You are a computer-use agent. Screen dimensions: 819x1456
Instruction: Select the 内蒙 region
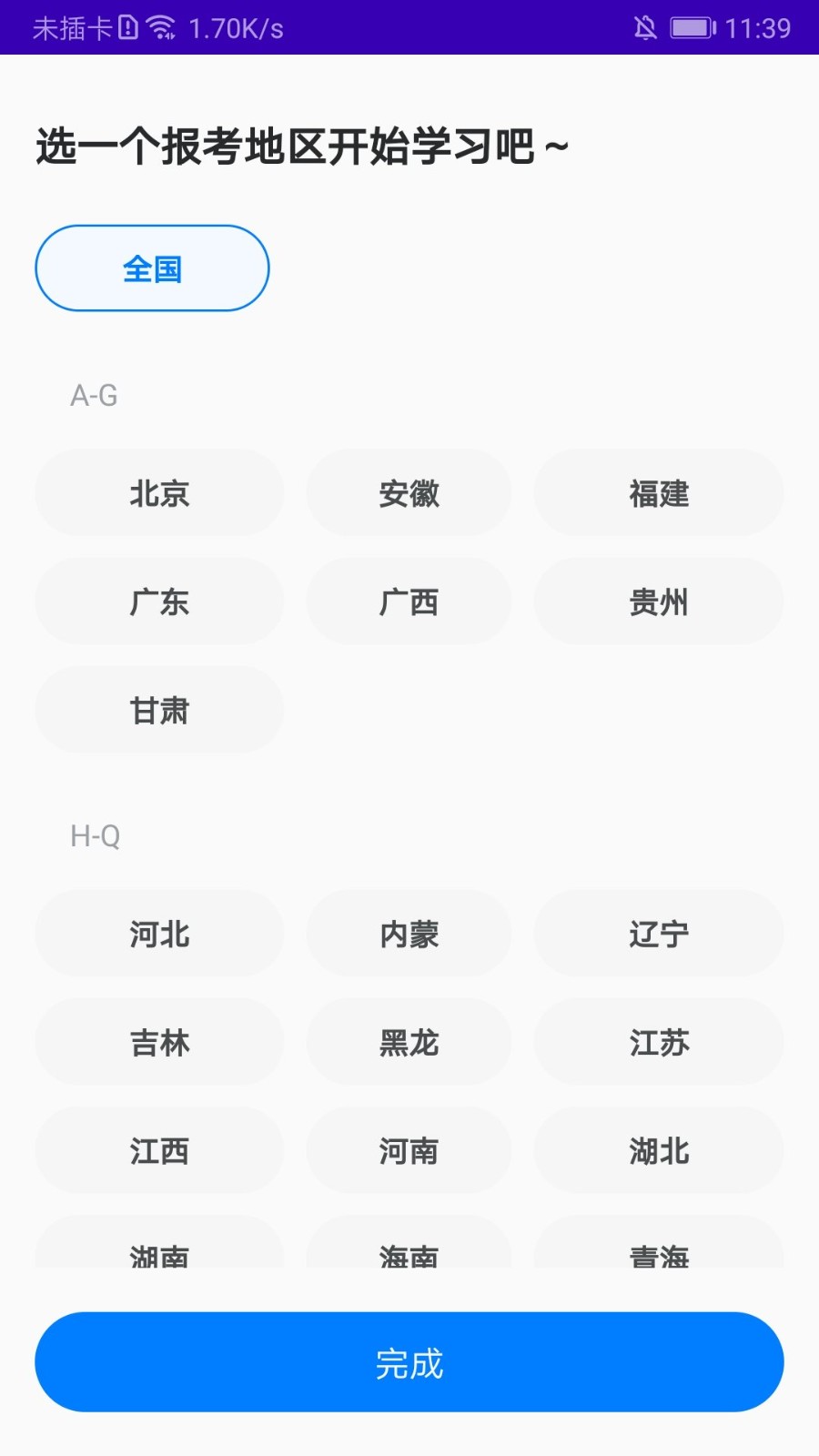[409, 934]
